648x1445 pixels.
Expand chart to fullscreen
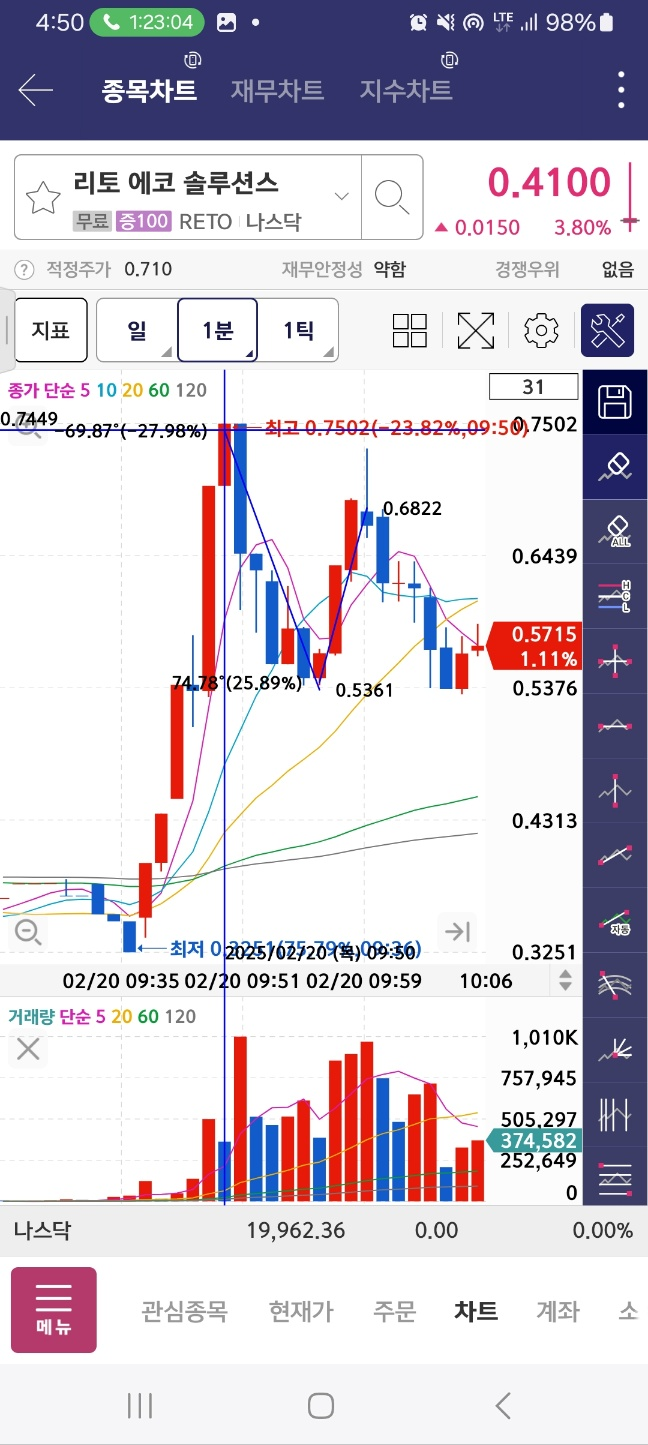476,330
